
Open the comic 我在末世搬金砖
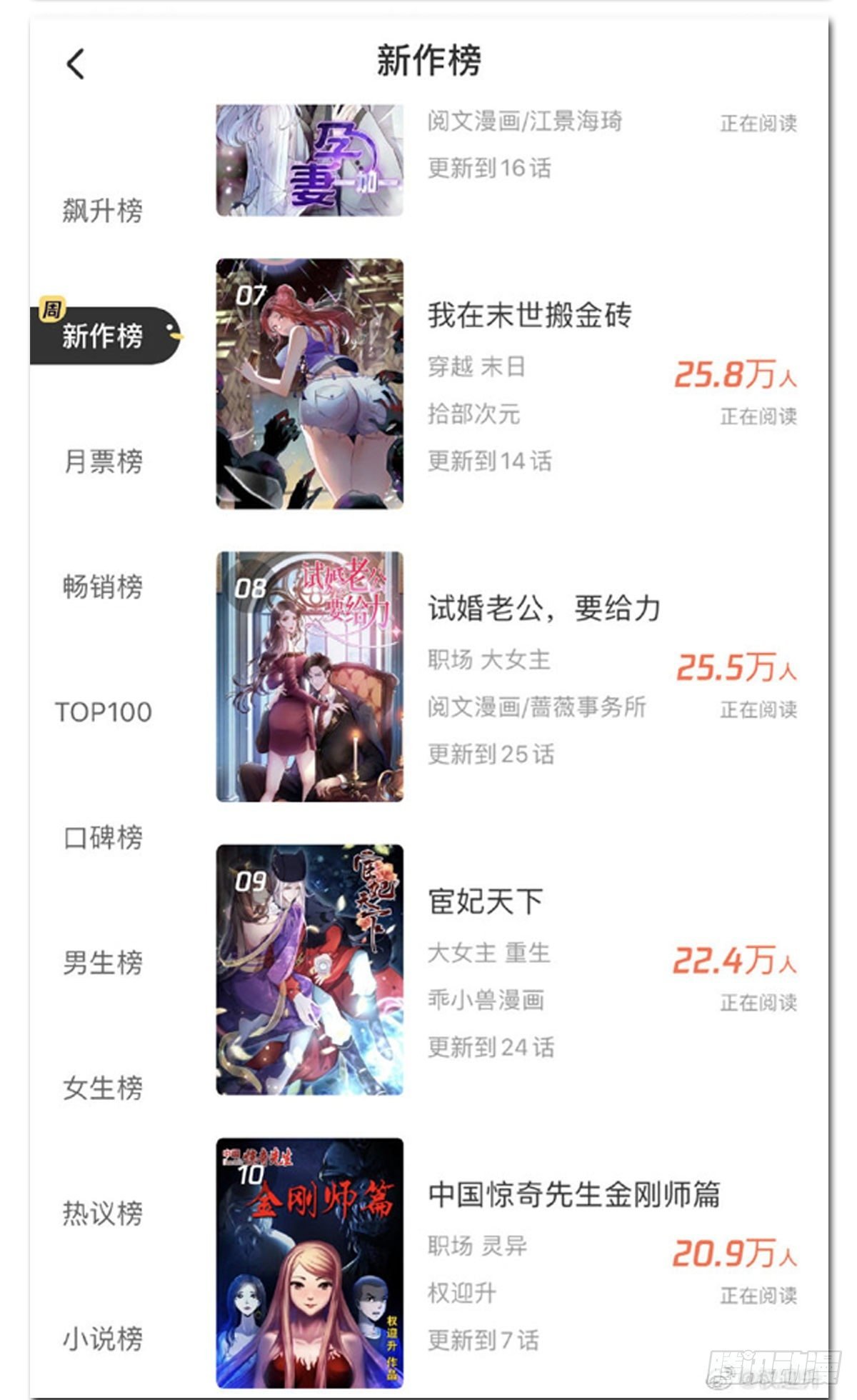click(528, 315)
